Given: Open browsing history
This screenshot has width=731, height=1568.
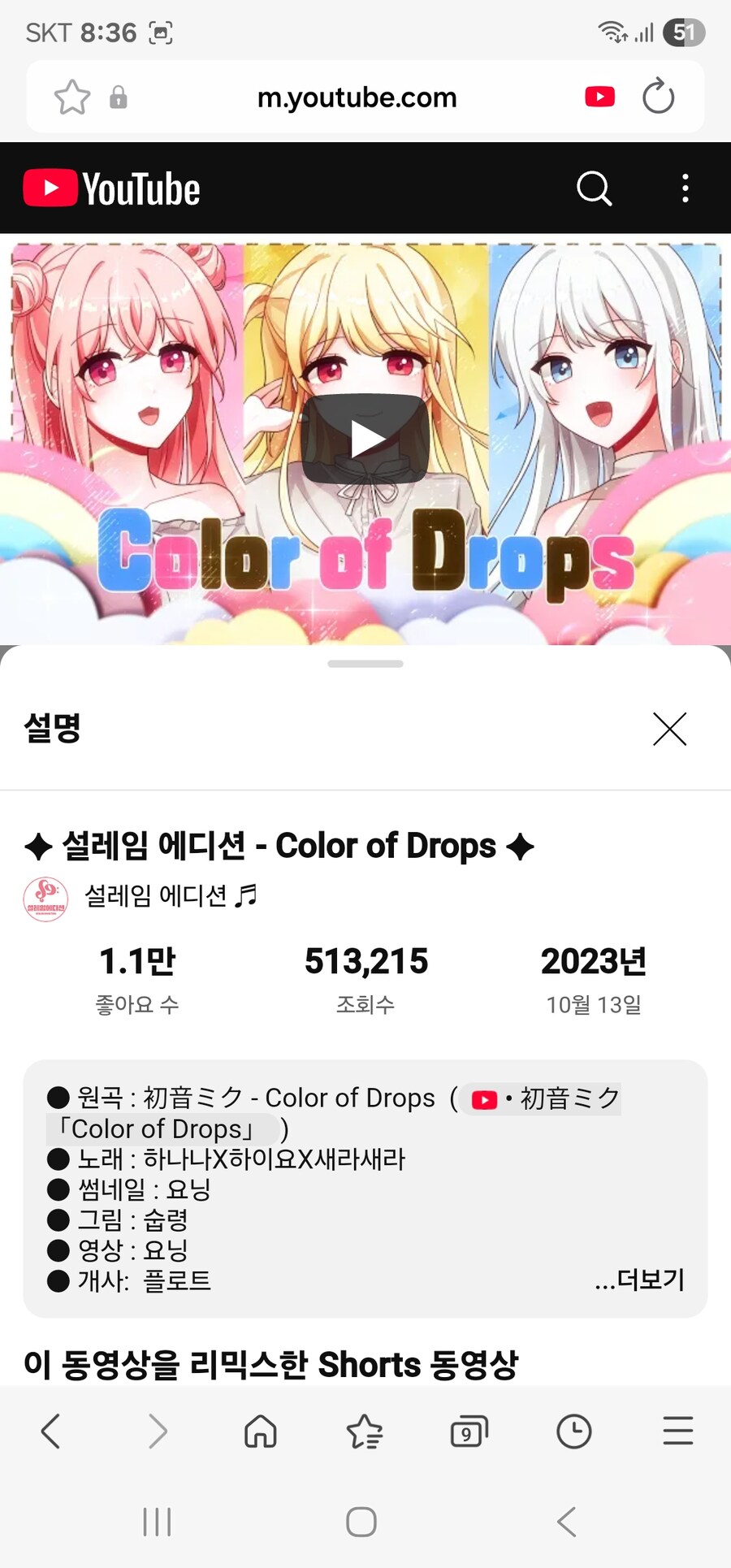Looking at the screenshot, I should 573,1431.
